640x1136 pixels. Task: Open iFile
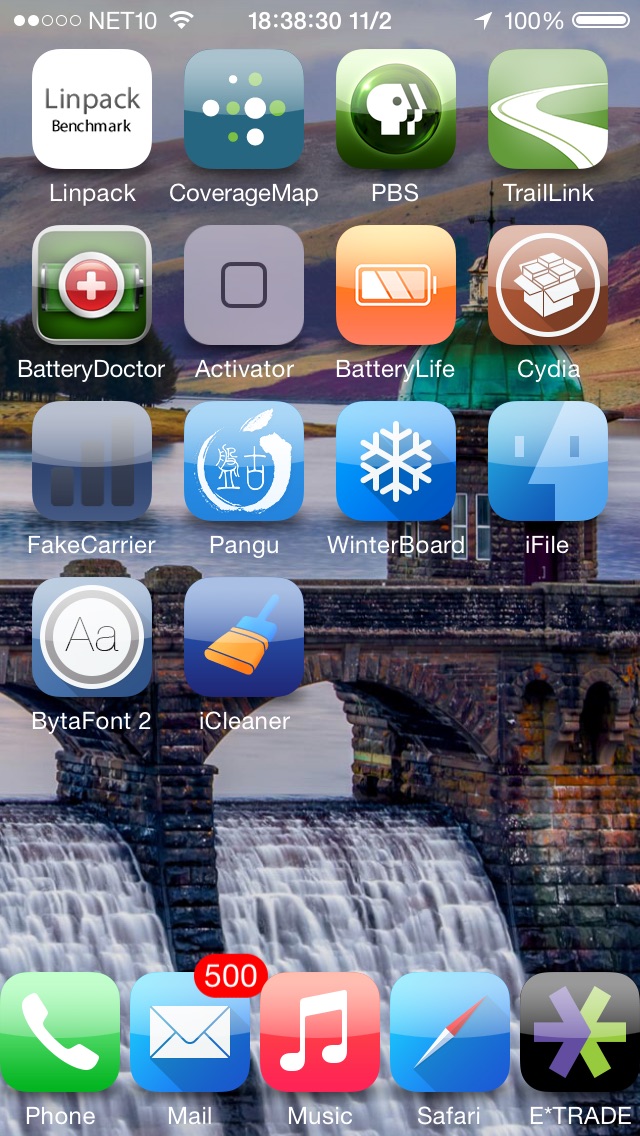[x=548, y=461]
